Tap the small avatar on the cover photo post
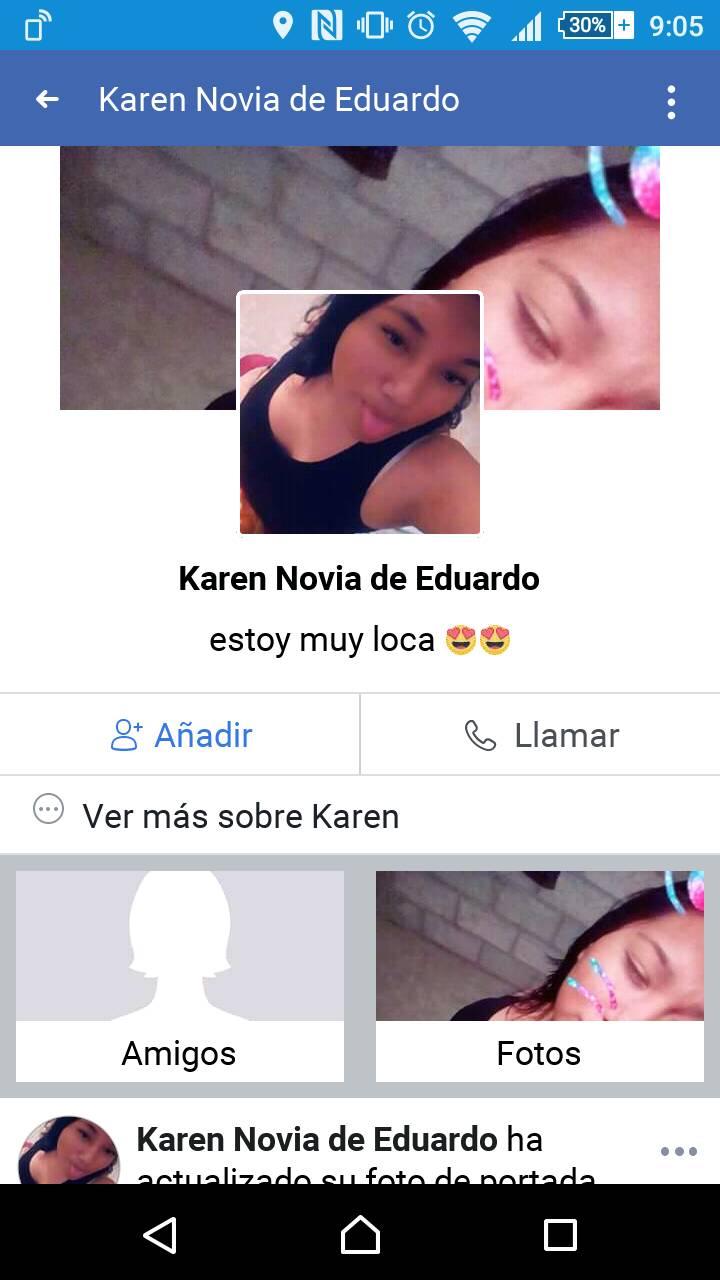Viewport: 720px width, 1280px height. point(68,1150)
